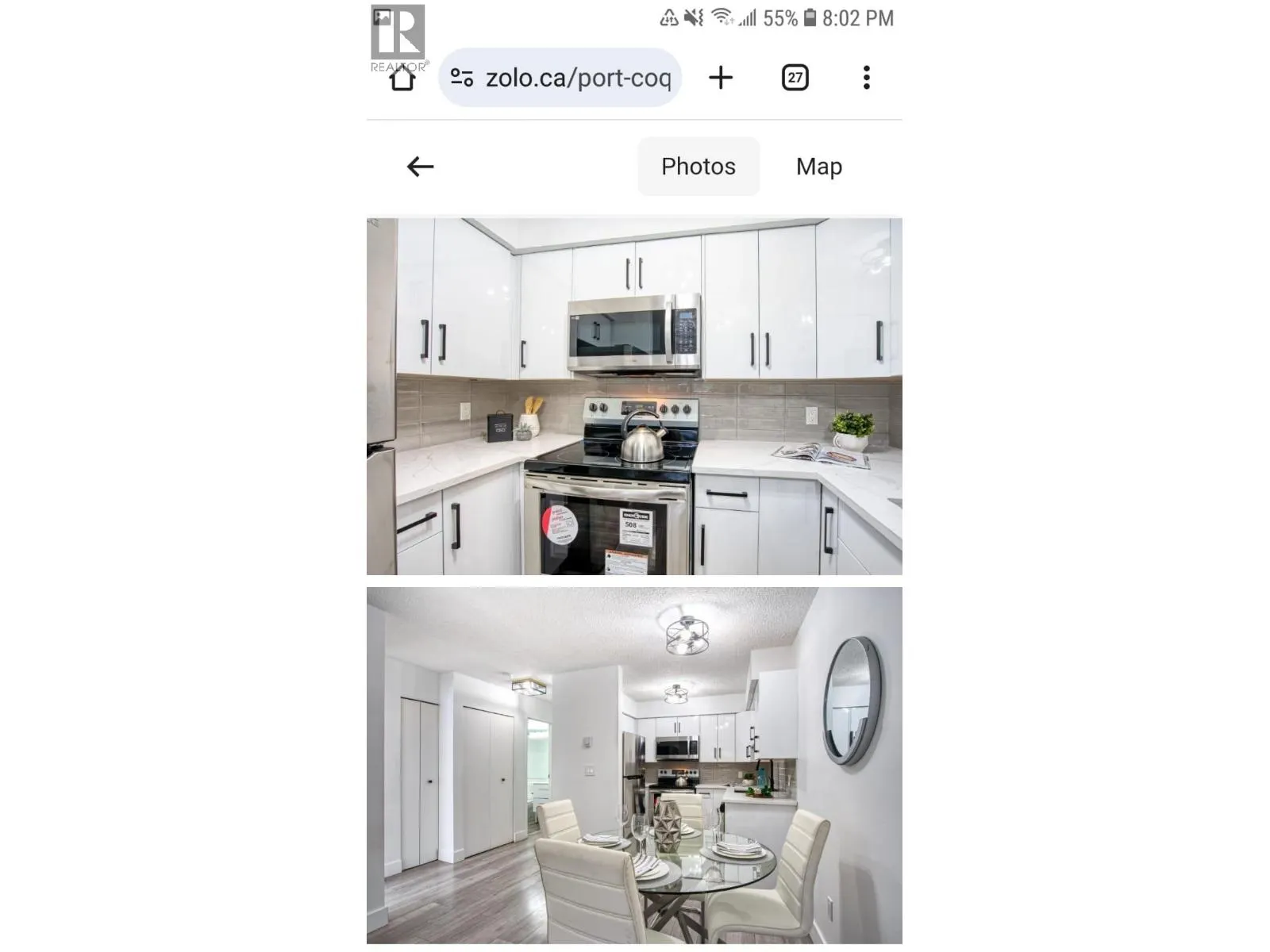Edit the zolo.ca address bar
1270x952 pixels.
(x=578, y=78)
